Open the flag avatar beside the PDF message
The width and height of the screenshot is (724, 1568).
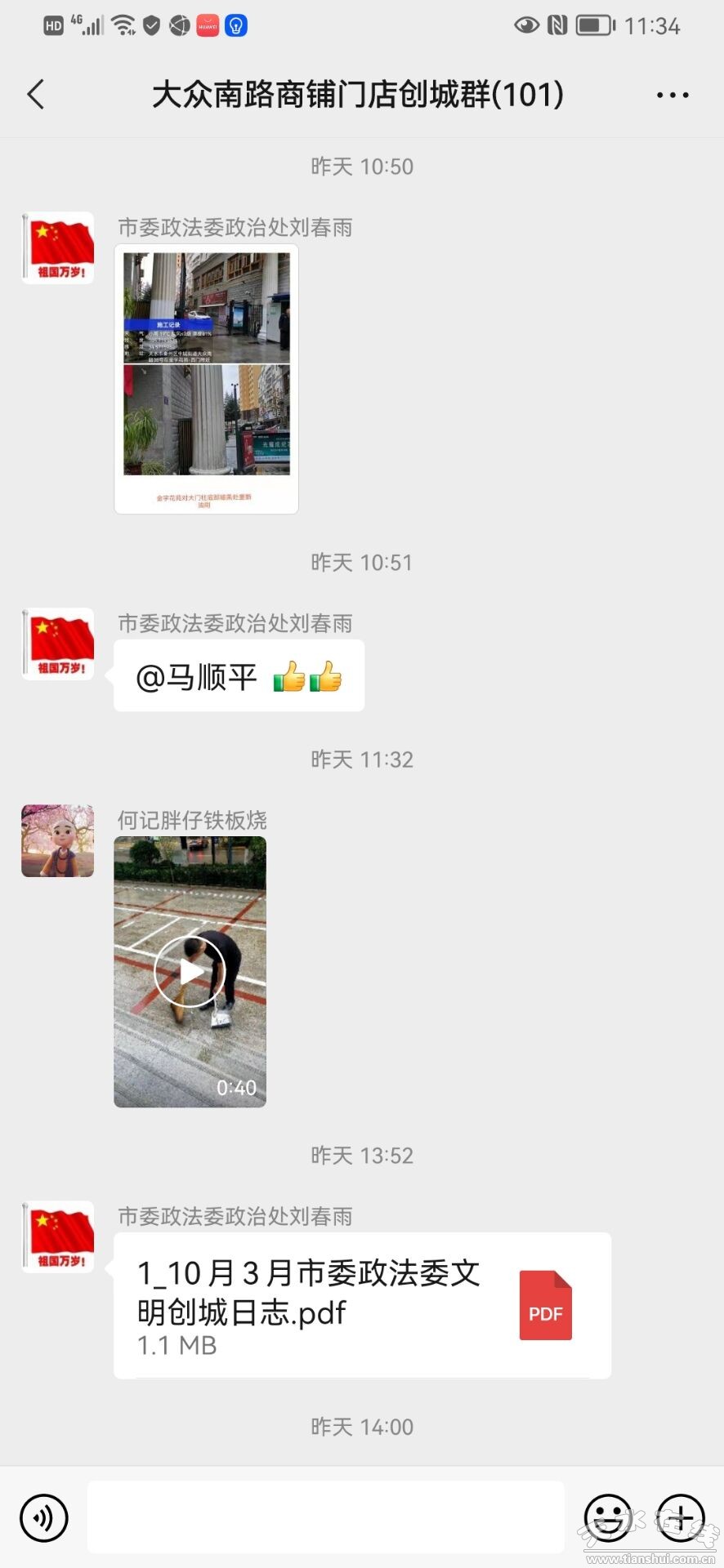click(x=58, y=1237)
